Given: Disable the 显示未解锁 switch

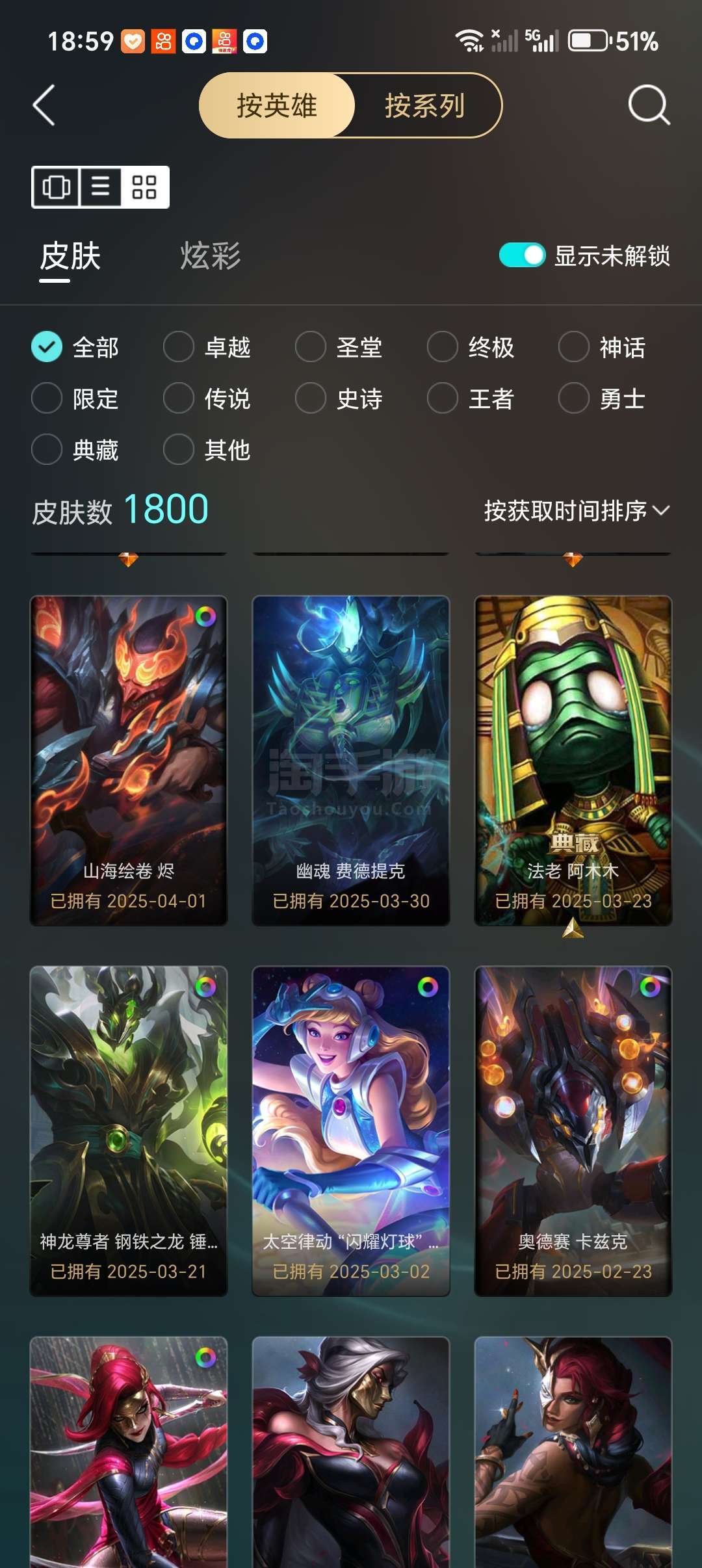Looking at the screenshot, I should [x=522, y=255].
